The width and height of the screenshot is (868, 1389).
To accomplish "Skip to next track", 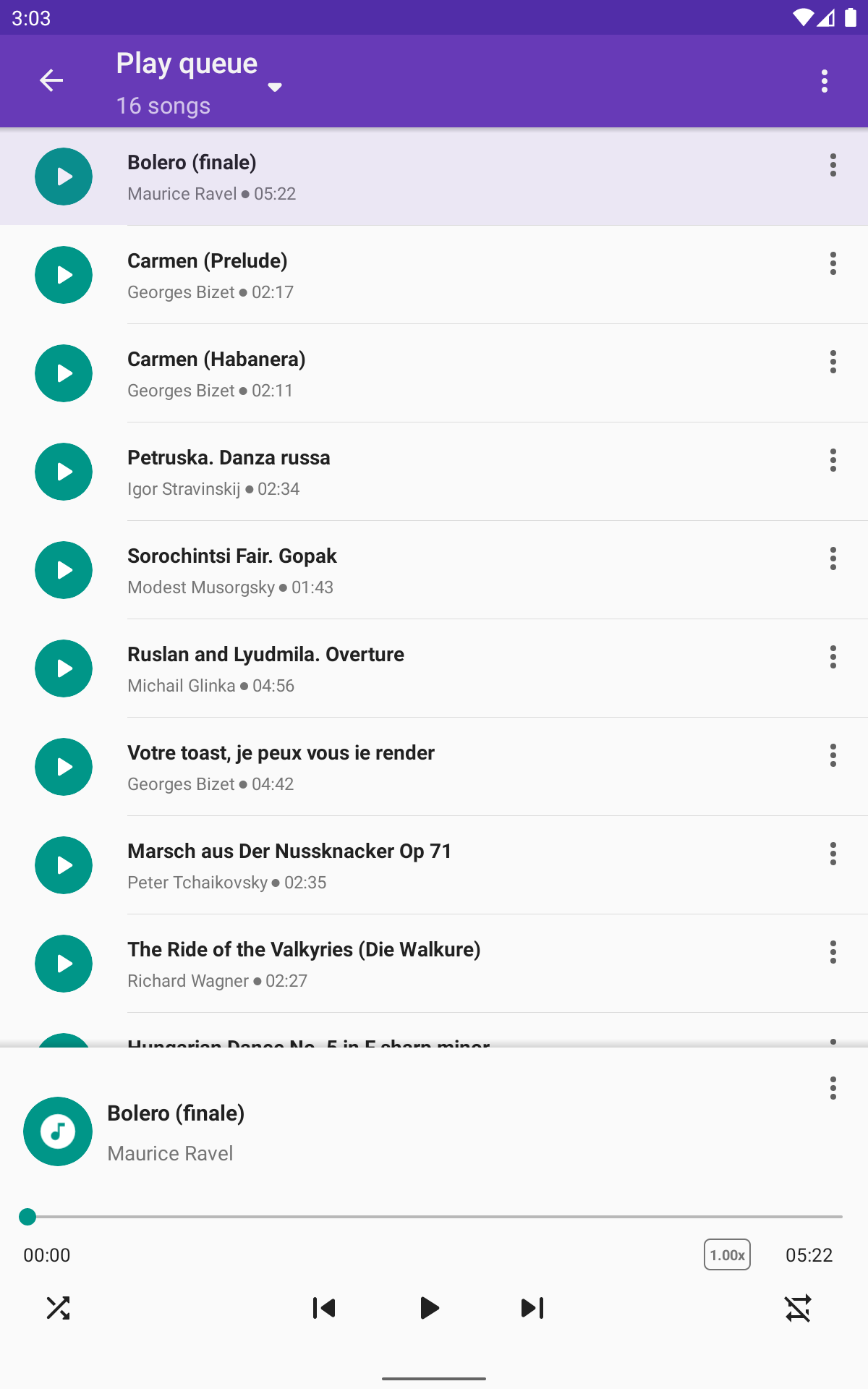I will pos(532,1308).
